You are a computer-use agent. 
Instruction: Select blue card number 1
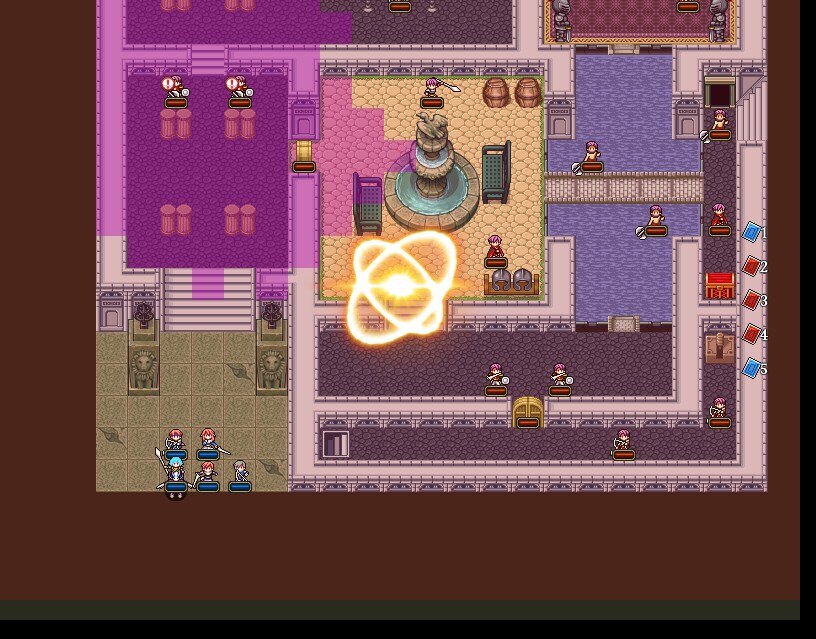tap(752, 233)
